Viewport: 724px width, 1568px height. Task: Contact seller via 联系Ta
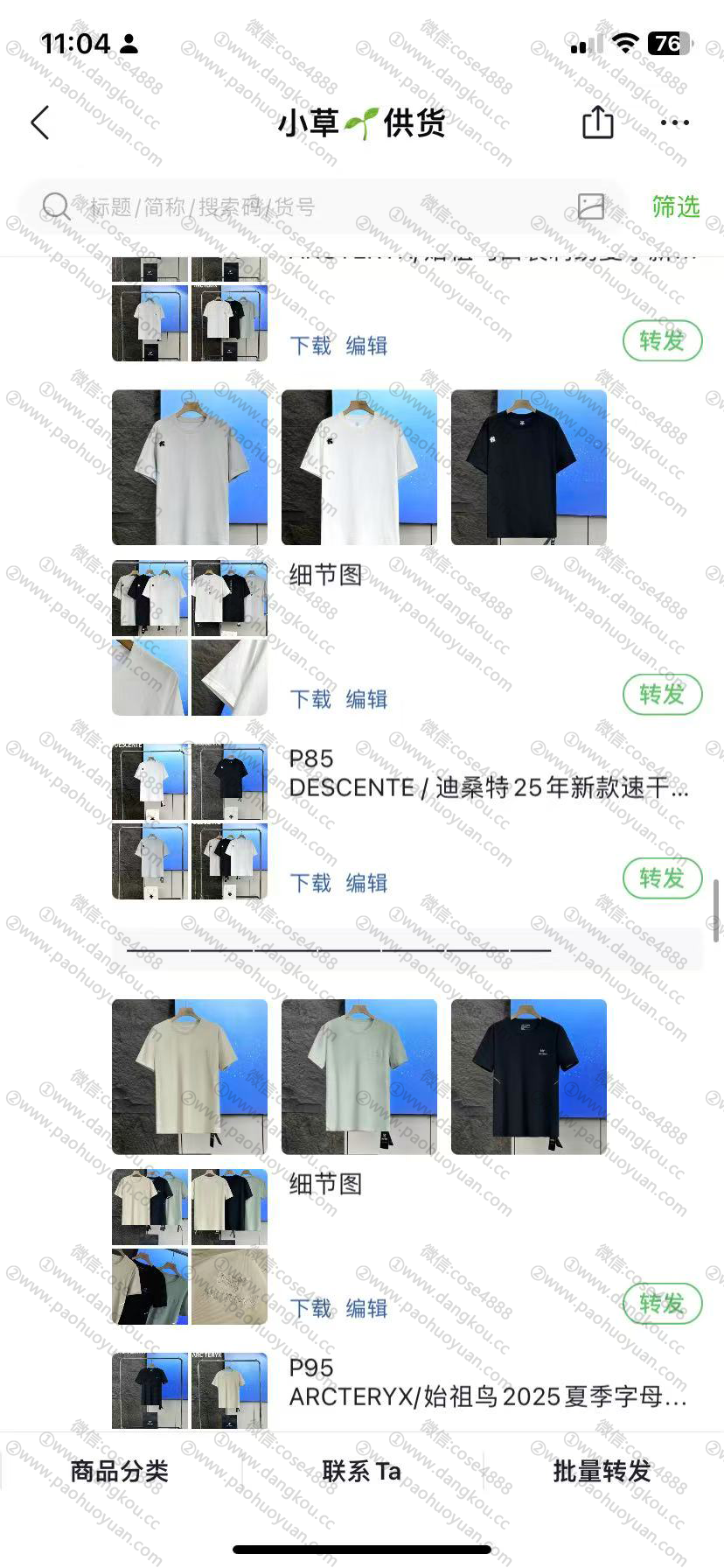click(x=361, y=1471)
